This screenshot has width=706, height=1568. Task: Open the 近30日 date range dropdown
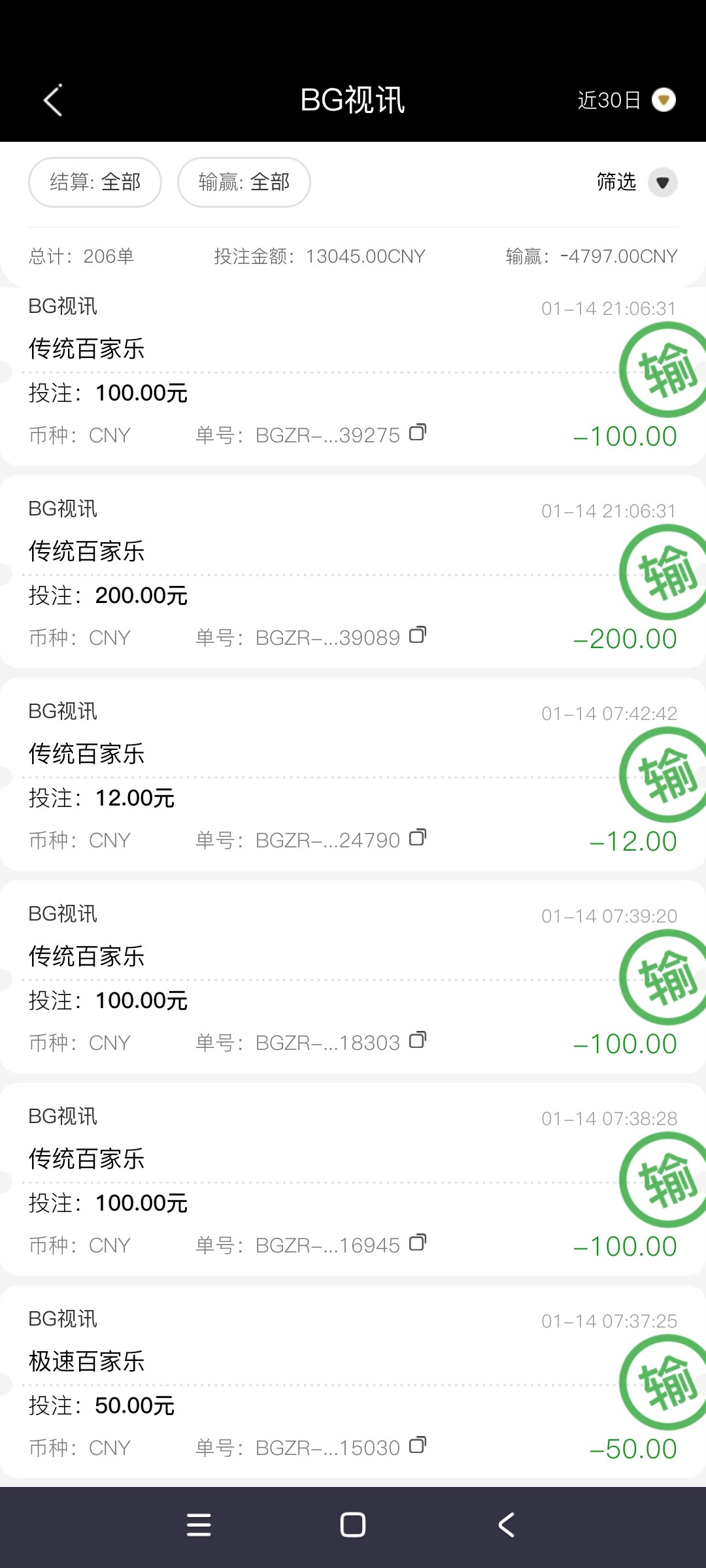626,100
